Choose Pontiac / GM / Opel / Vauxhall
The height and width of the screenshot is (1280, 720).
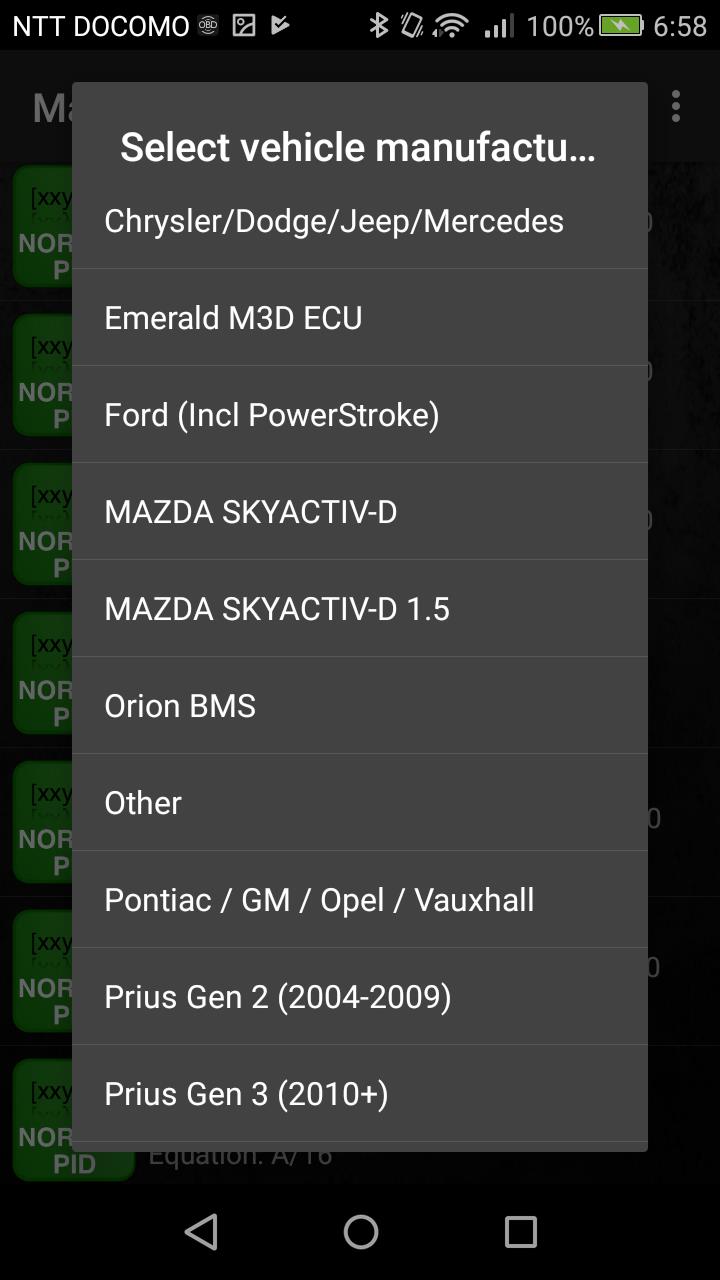click(x=360, y=899)
